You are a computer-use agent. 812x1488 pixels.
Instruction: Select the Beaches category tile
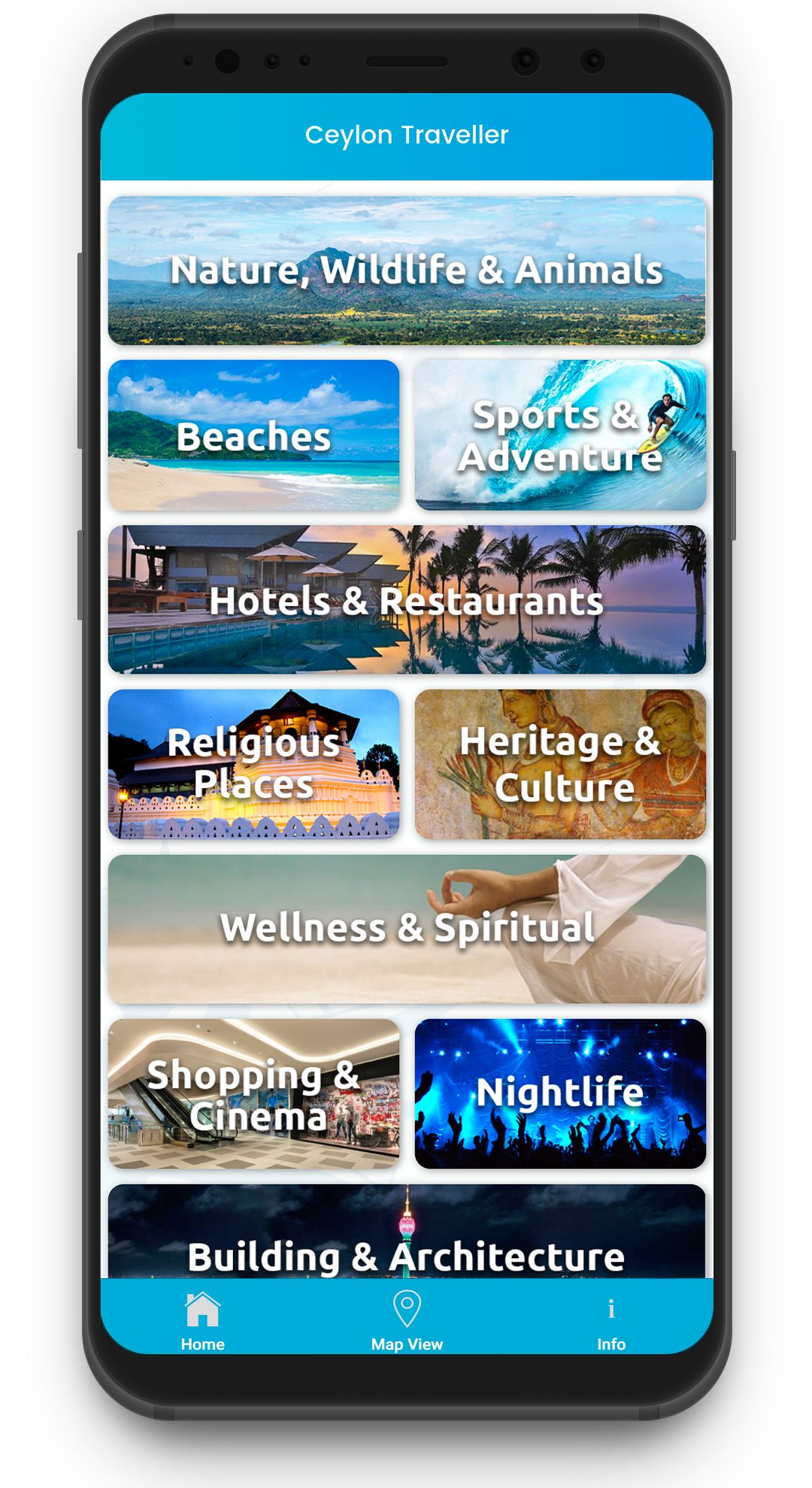[x=253, y=435]
